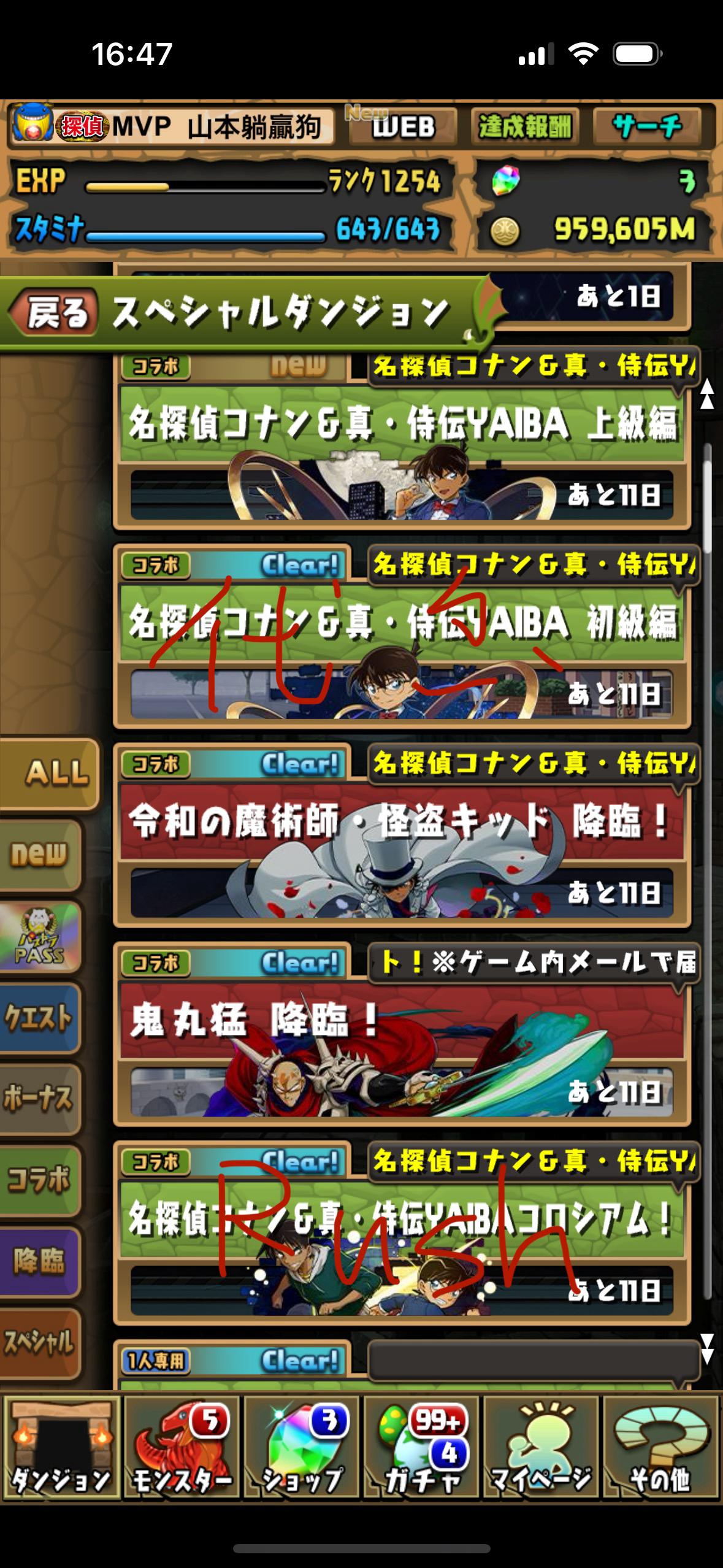Open the サーチ search button
Image resolution: width=723 pixels, height=1568 pixels.
point(647,127)
